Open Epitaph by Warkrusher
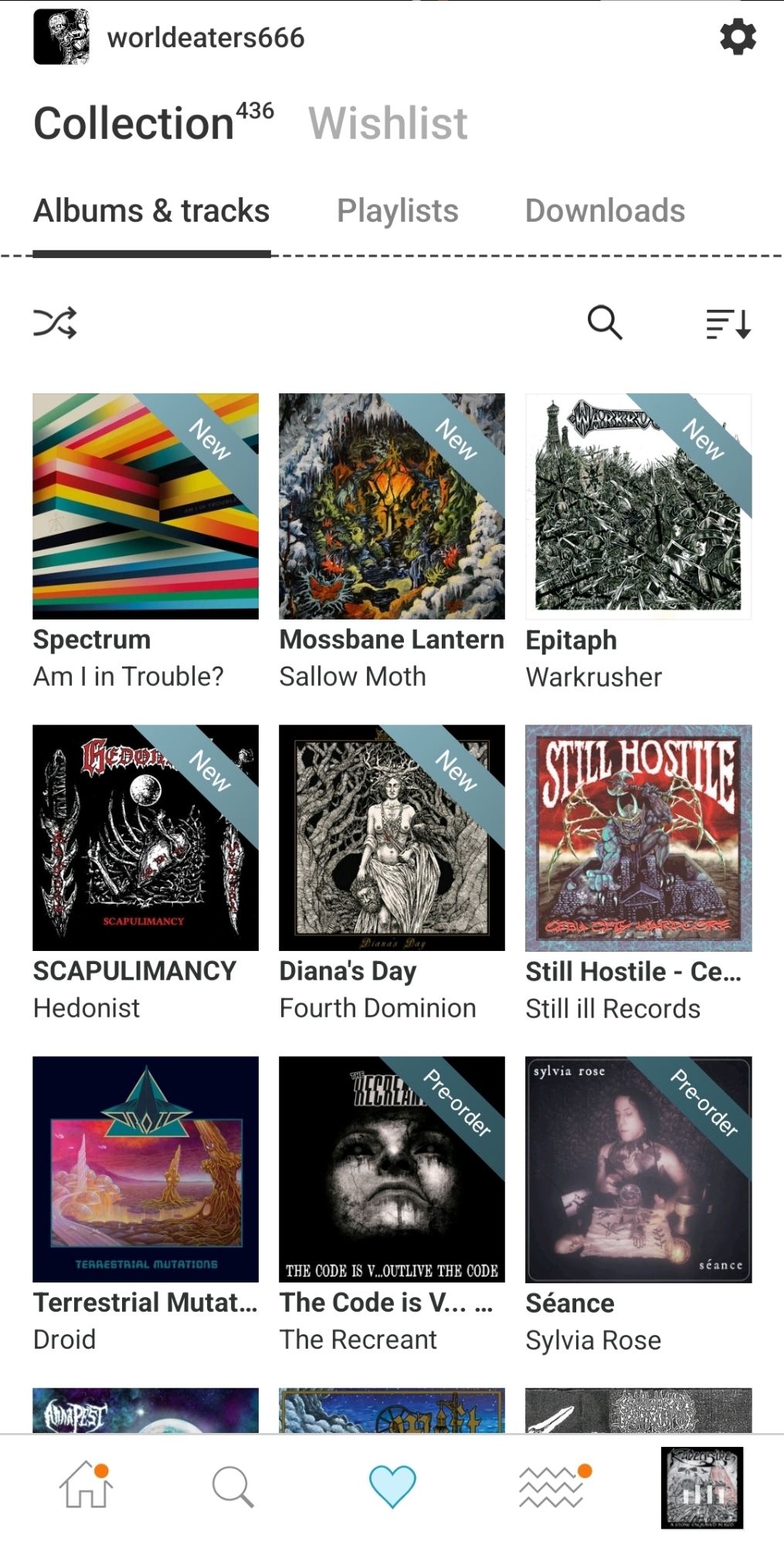784x1545 pixels. click(638, 507)
